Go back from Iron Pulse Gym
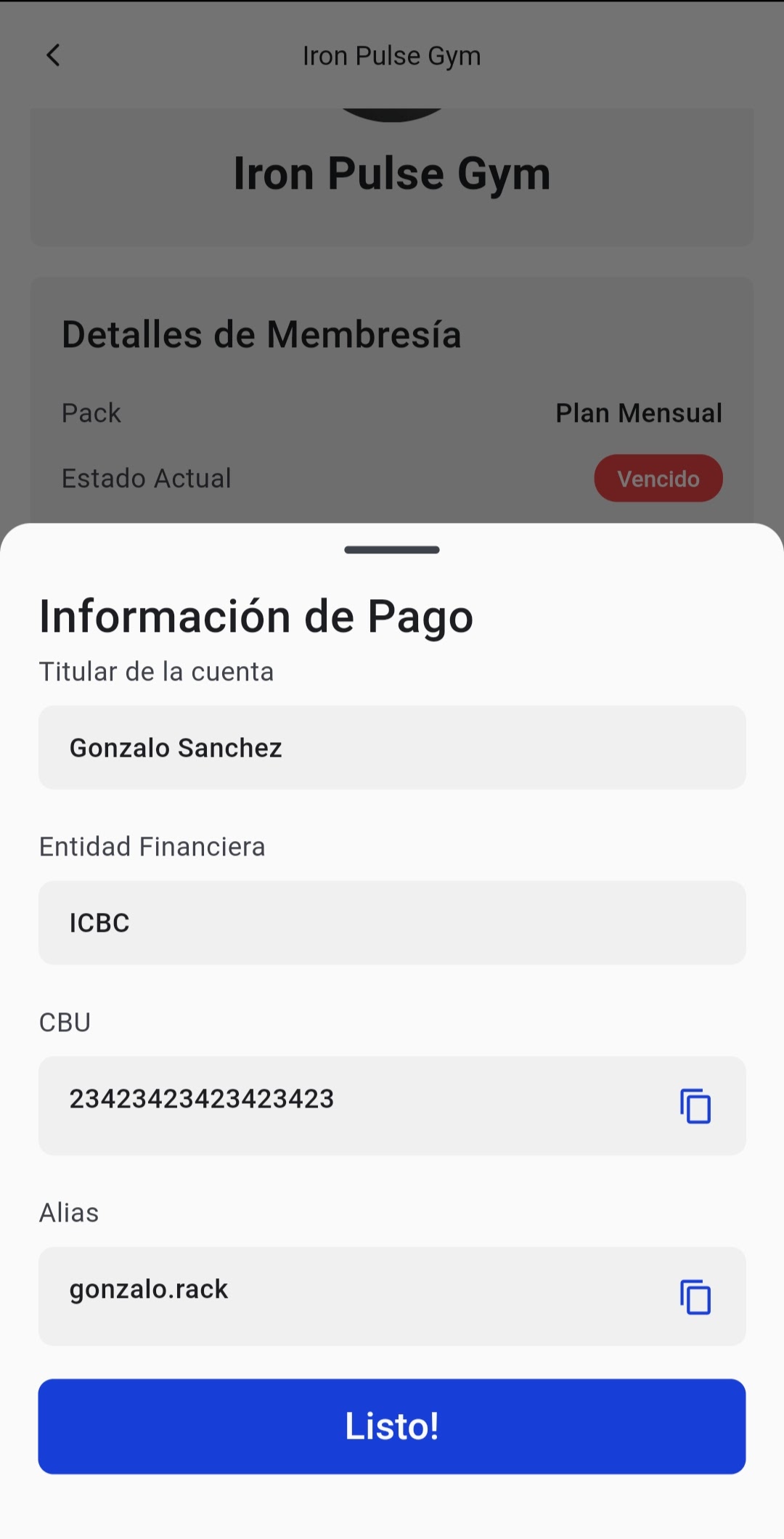The width and height of the screenshot is (784, 1539). coord(53,55)
